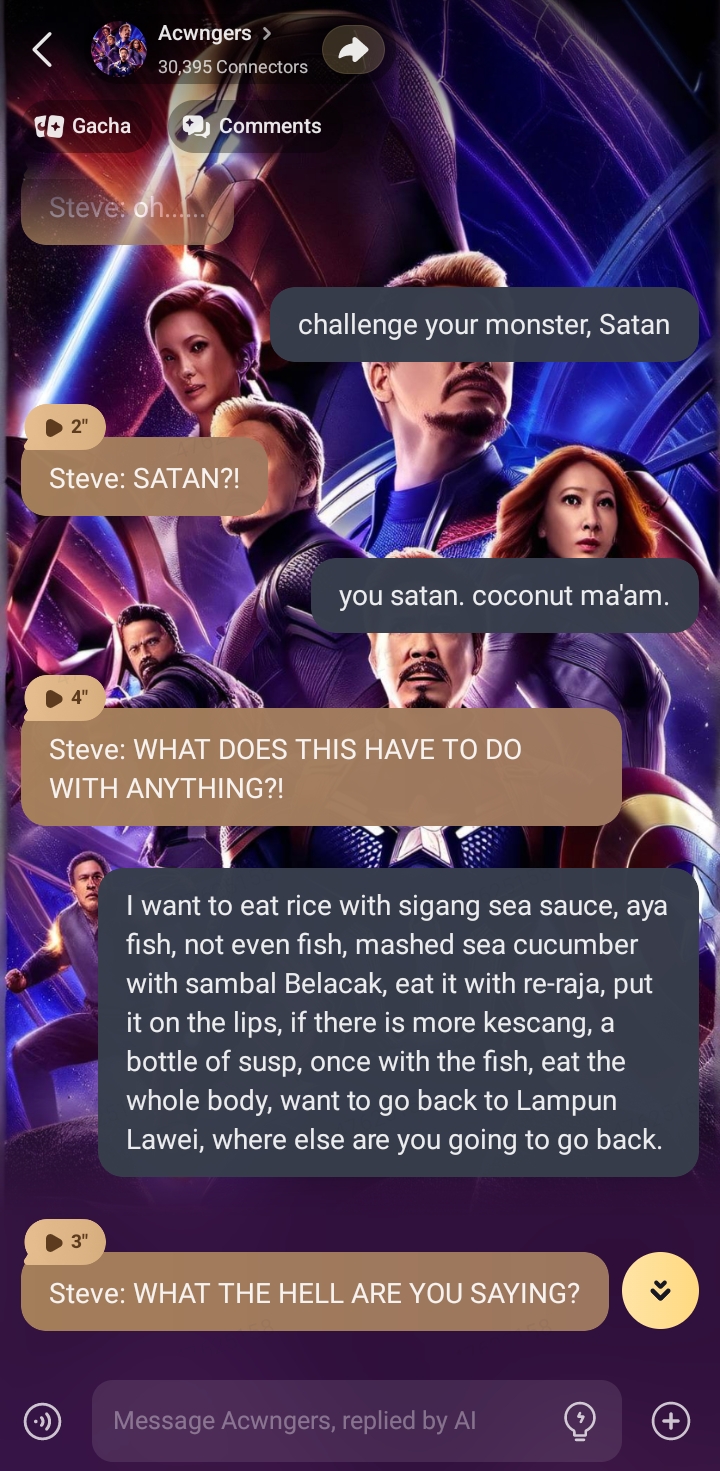
Task: Open the Gacha feature
Action: coord(84,126)
